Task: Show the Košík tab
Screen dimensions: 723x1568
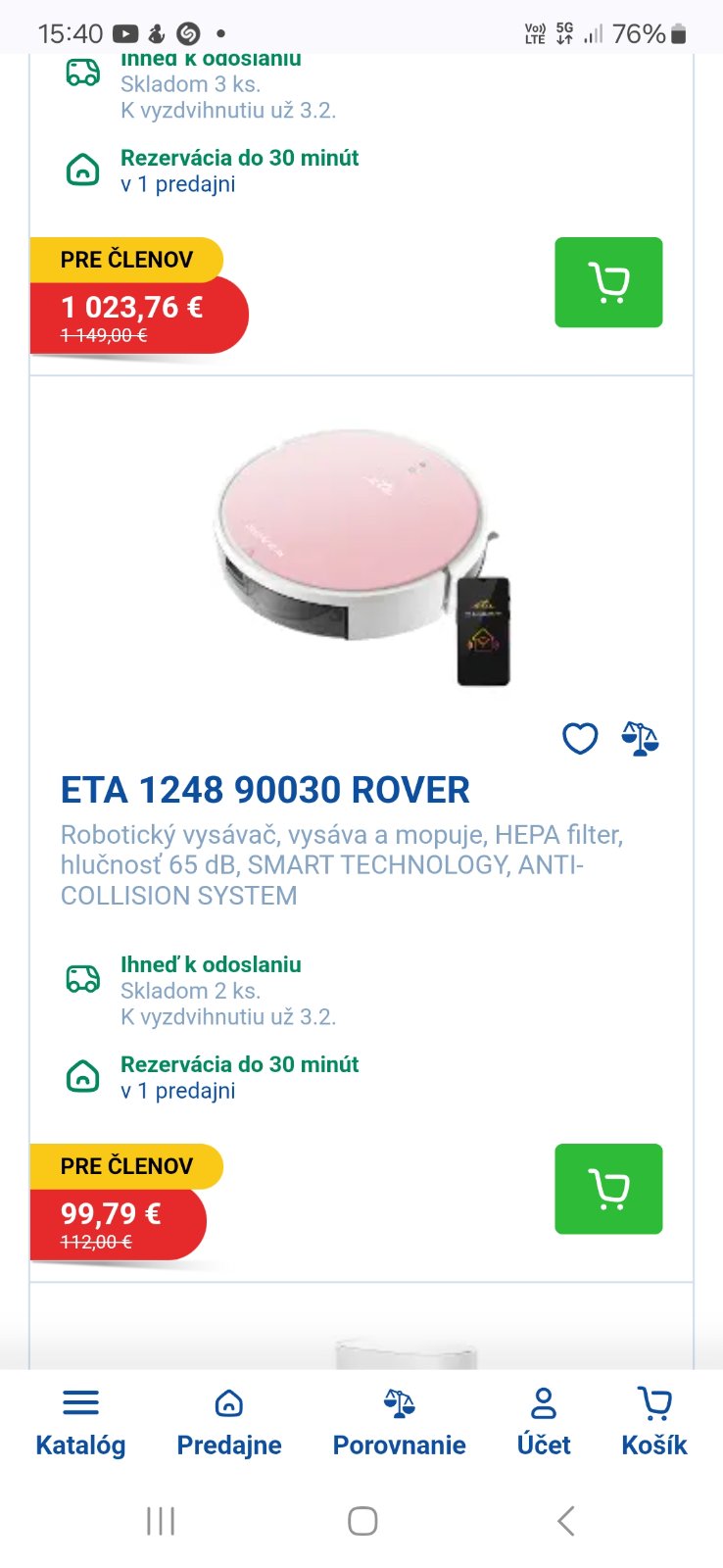Action: (x=654, y=1423)
